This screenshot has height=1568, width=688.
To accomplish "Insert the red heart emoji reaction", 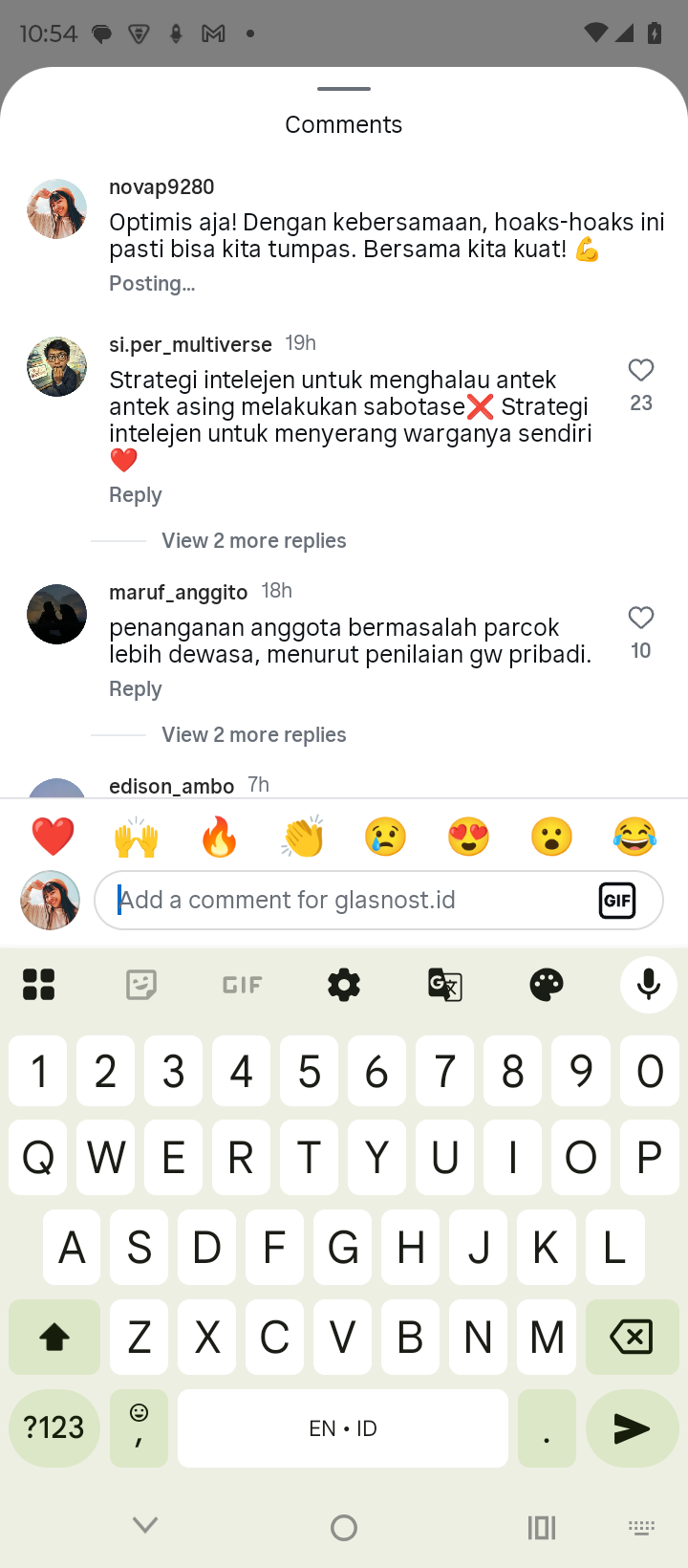I will [53, 838].
